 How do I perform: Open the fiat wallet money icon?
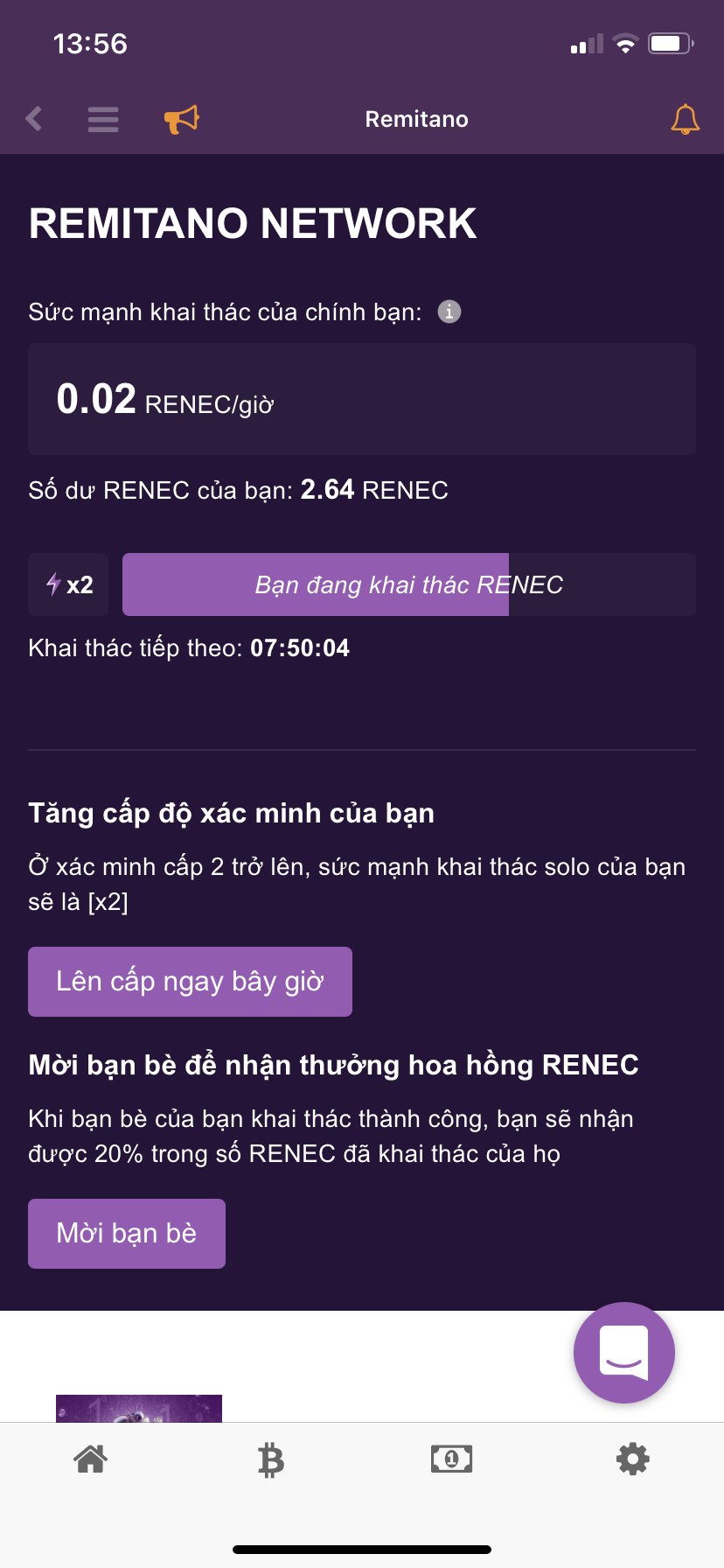coord(451,1459)
